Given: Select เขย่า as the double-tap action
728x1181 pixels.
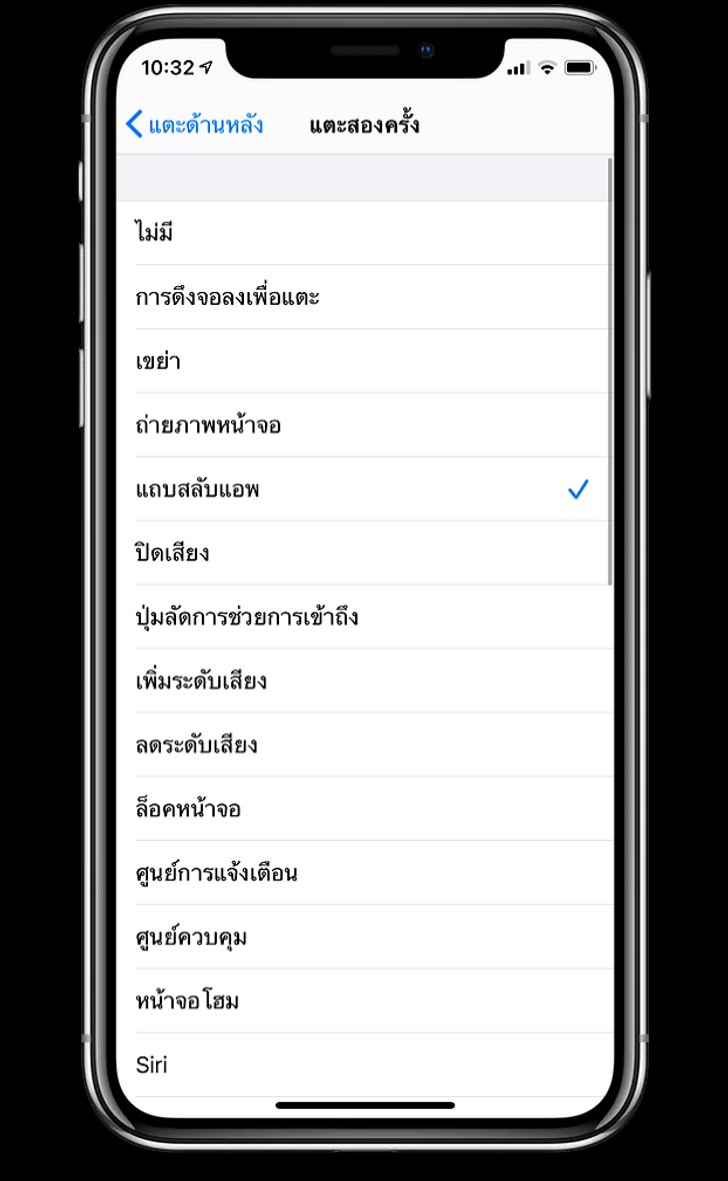Looking at the screenshot, I should (364, 361).
